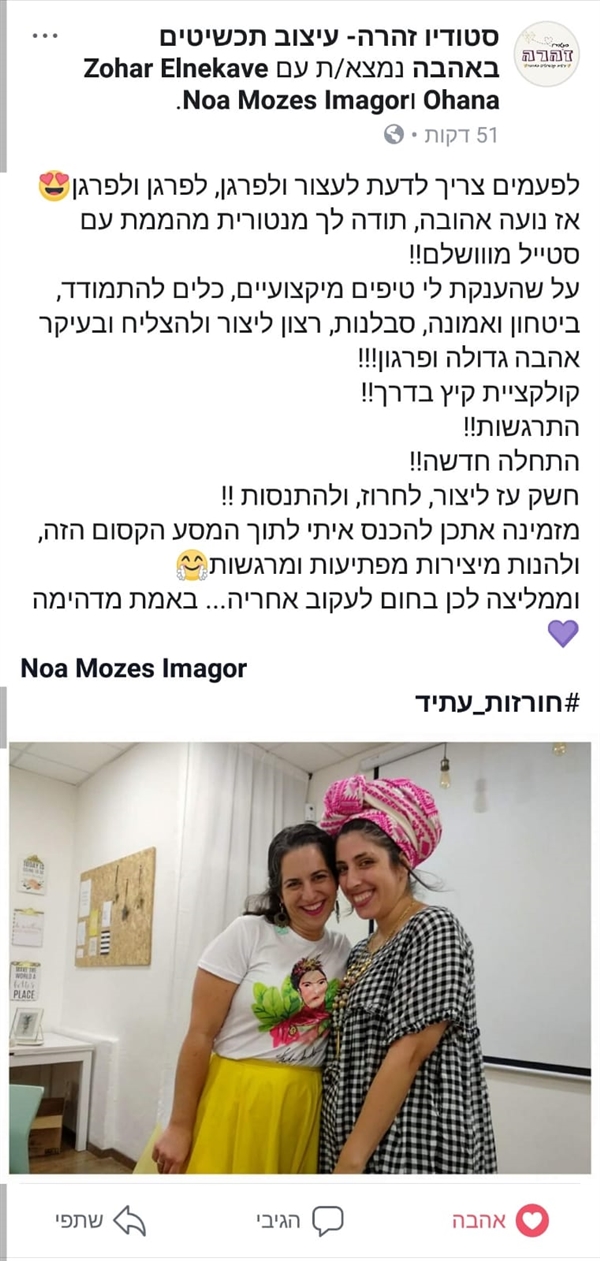600x1261 pixels.
Task: Tap שתפי to share the post
Action: (100, 1220)
